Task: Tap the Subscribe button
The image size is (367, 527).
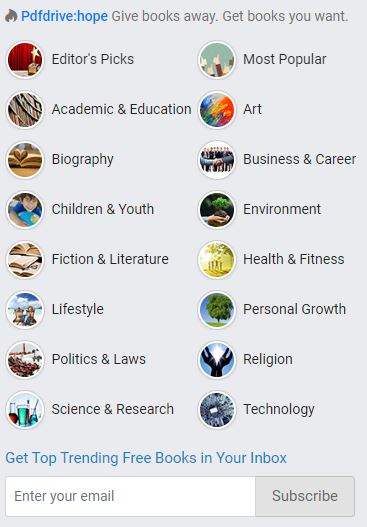Action: [305, 496]
